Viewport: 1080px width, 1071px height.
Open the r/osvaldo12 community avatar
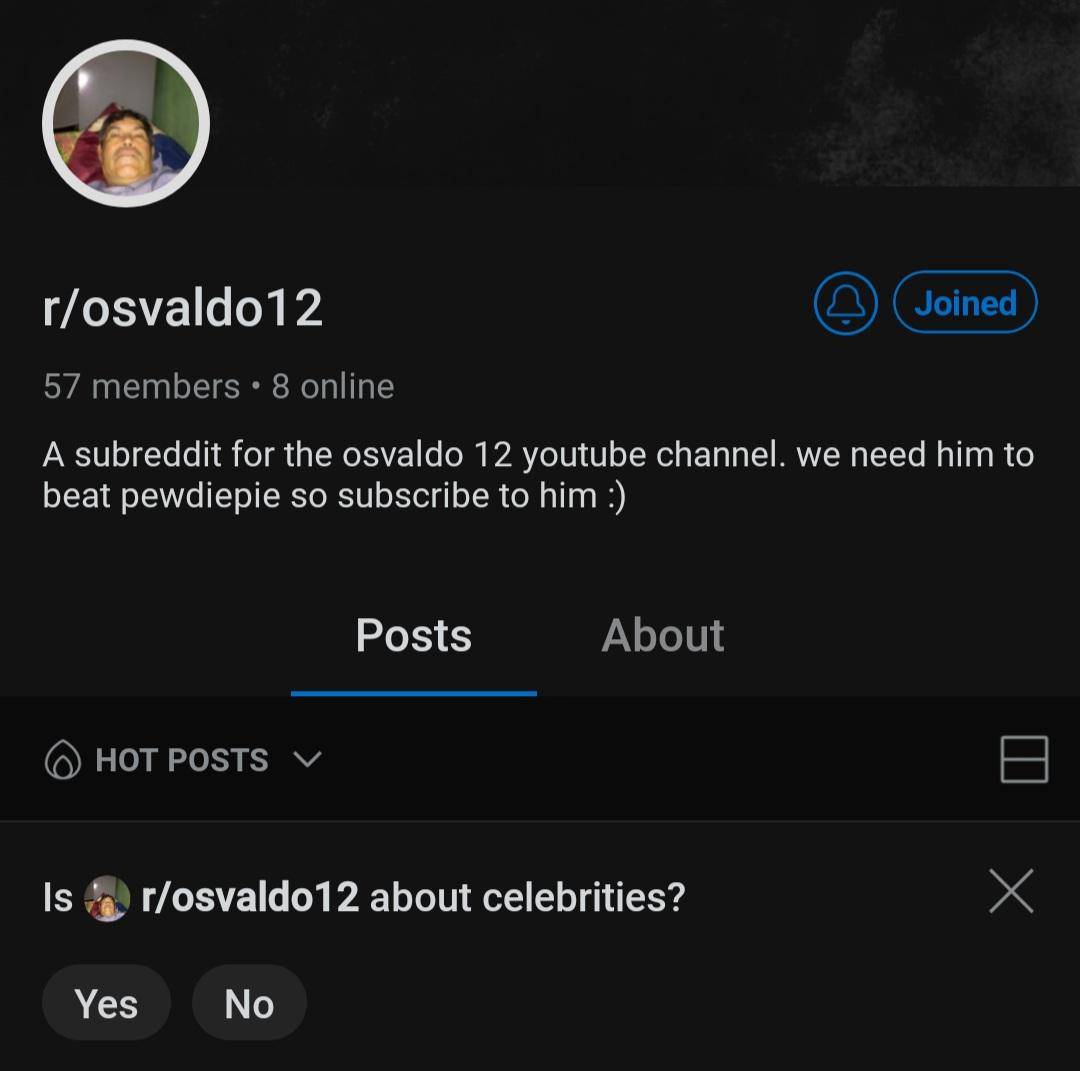(x=126, y=124)
